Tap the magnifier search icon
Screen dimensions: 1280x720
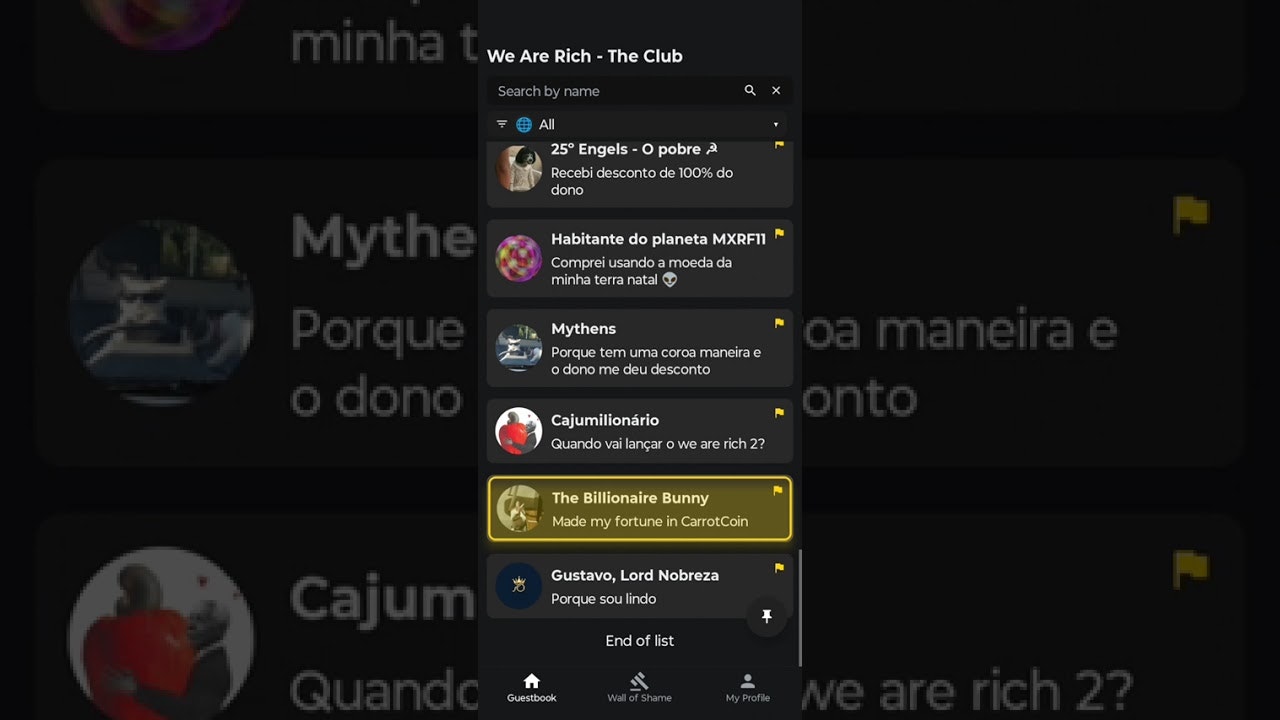(750, 91)
